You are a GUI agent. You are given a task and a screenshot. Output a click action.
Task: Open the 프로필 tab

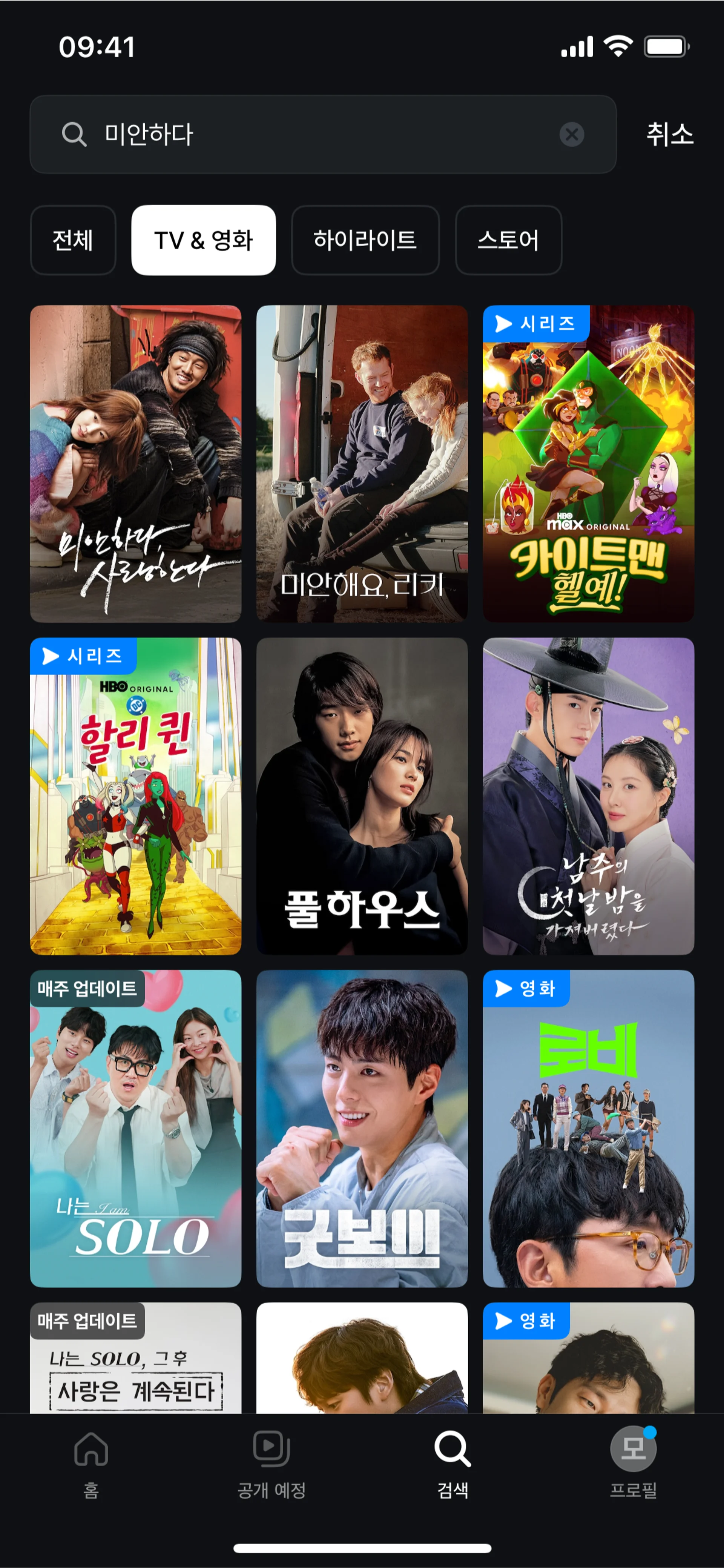(x=633, y=1465)
